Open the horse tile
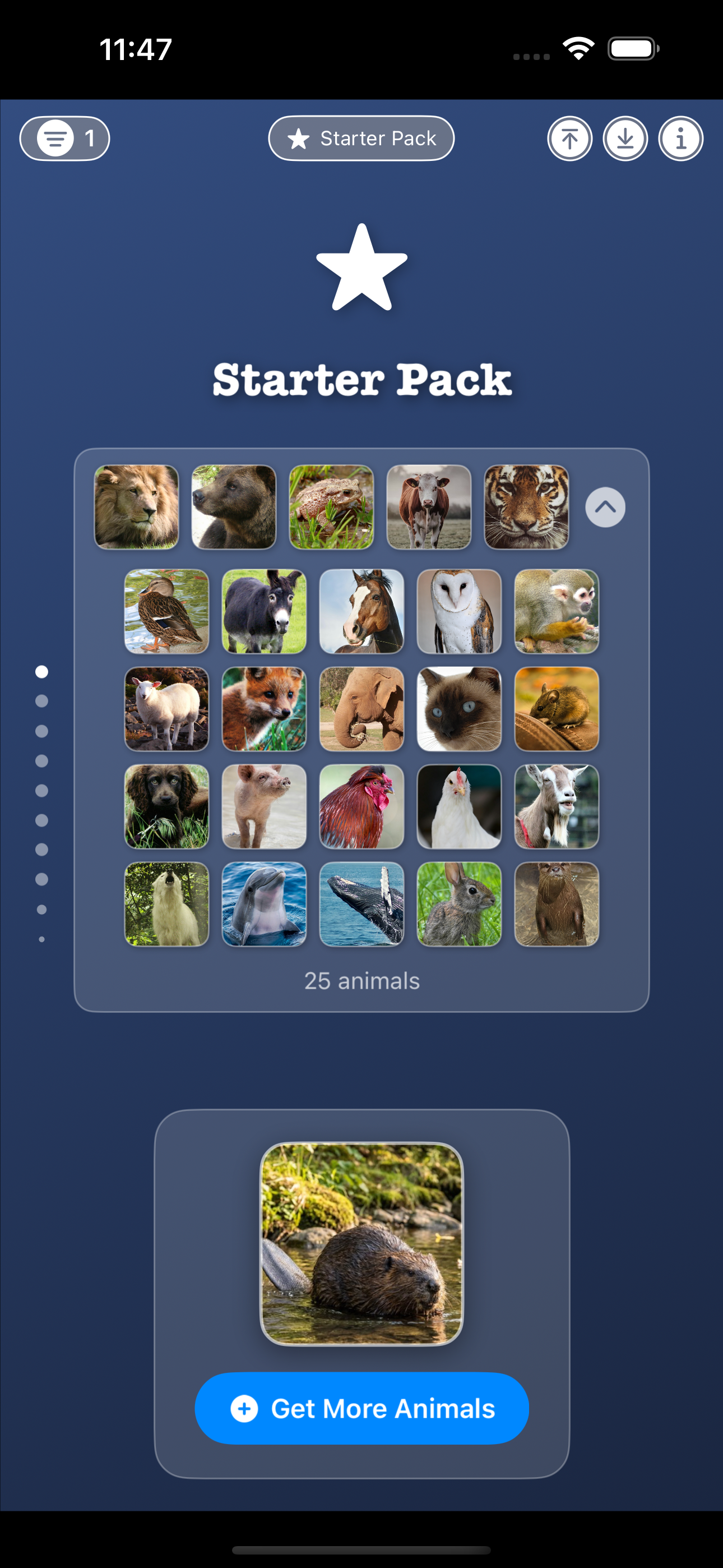 pos(361,611)
